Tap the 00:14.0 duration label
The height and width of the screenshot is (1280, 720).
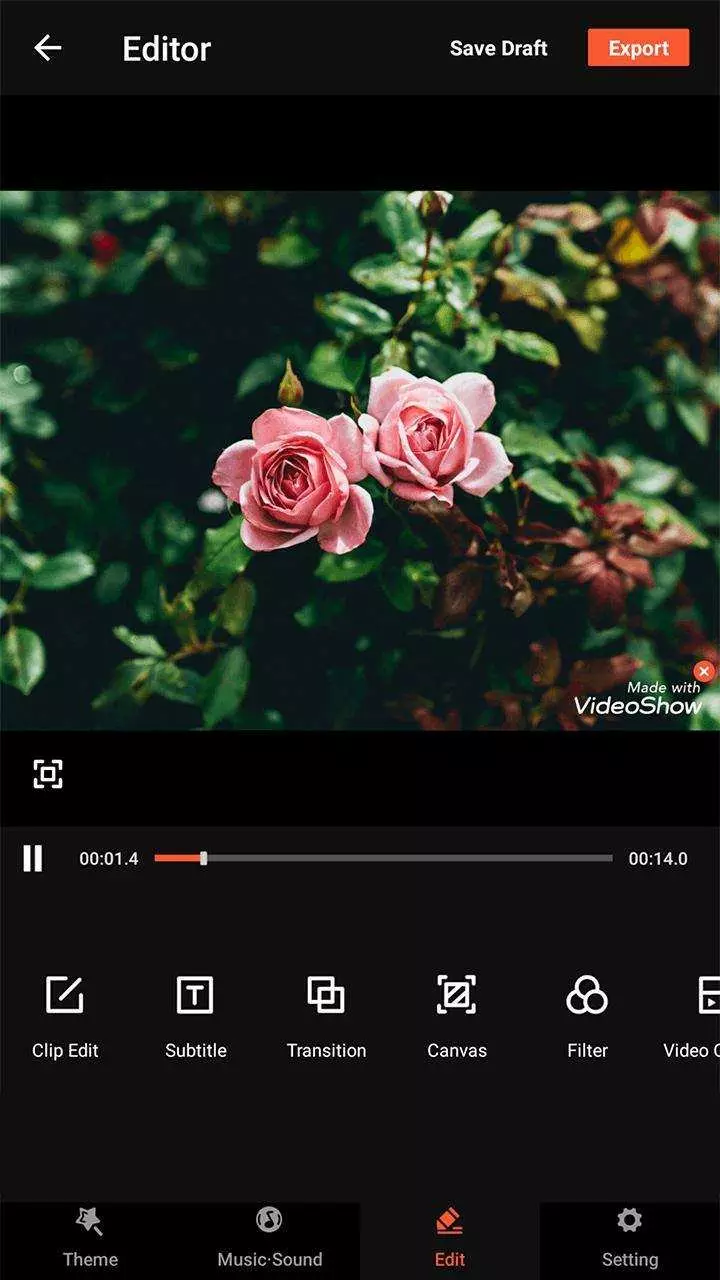click(660, 858)
